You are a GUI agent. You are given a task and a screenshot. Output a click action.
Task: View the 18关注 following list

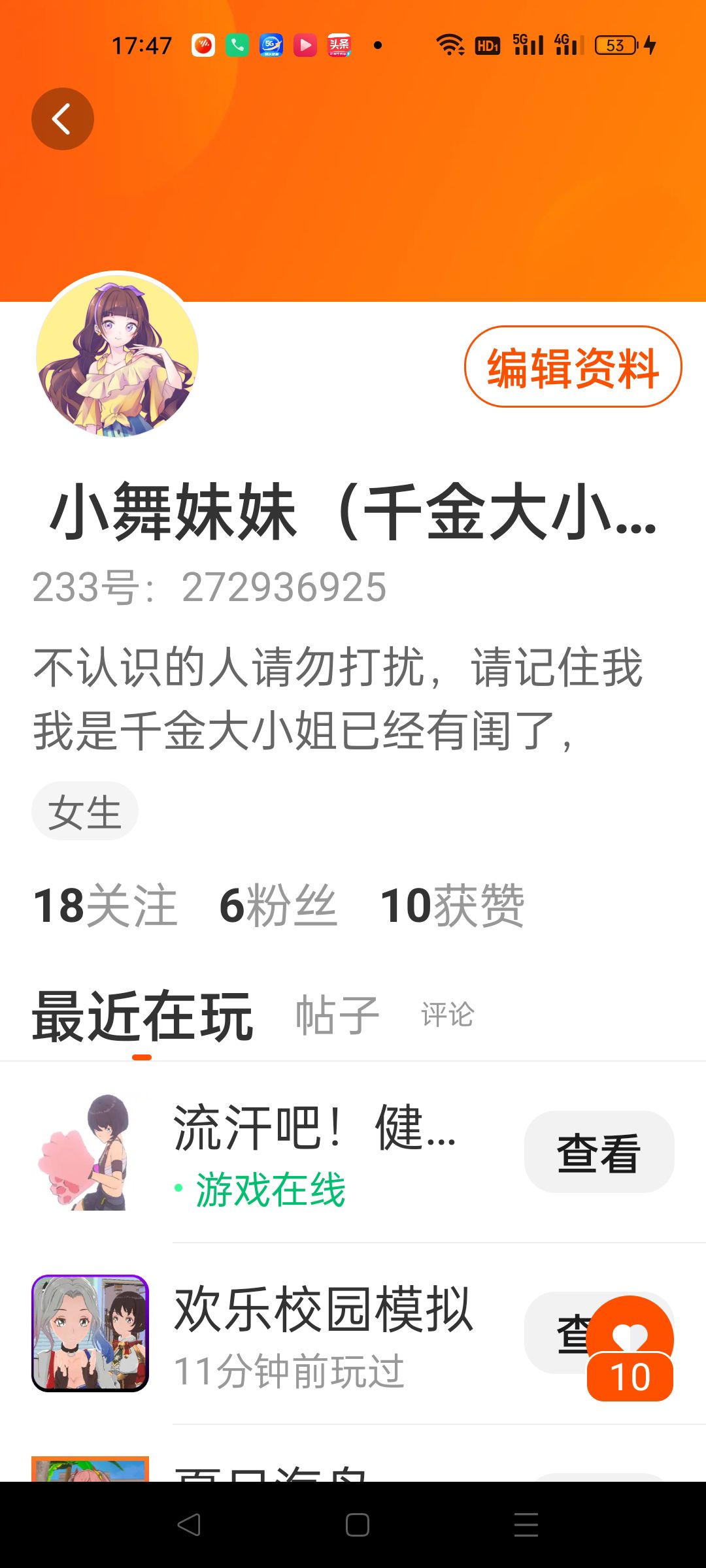pos(105,906)
